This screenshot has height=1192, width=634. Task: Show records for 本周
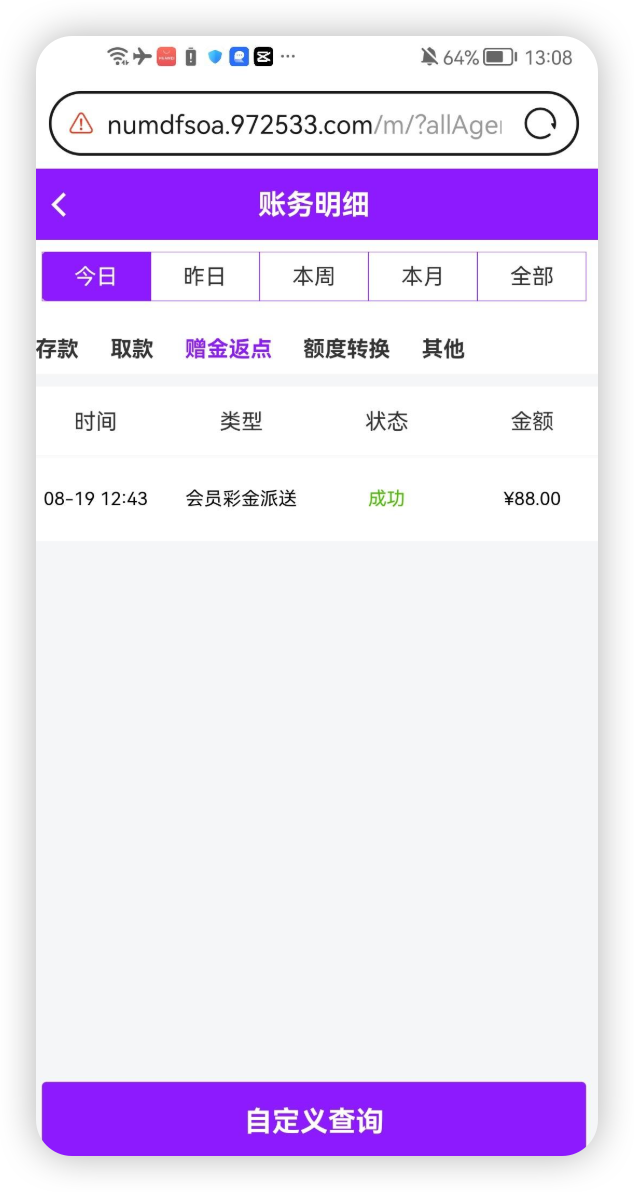coord(314,277)
